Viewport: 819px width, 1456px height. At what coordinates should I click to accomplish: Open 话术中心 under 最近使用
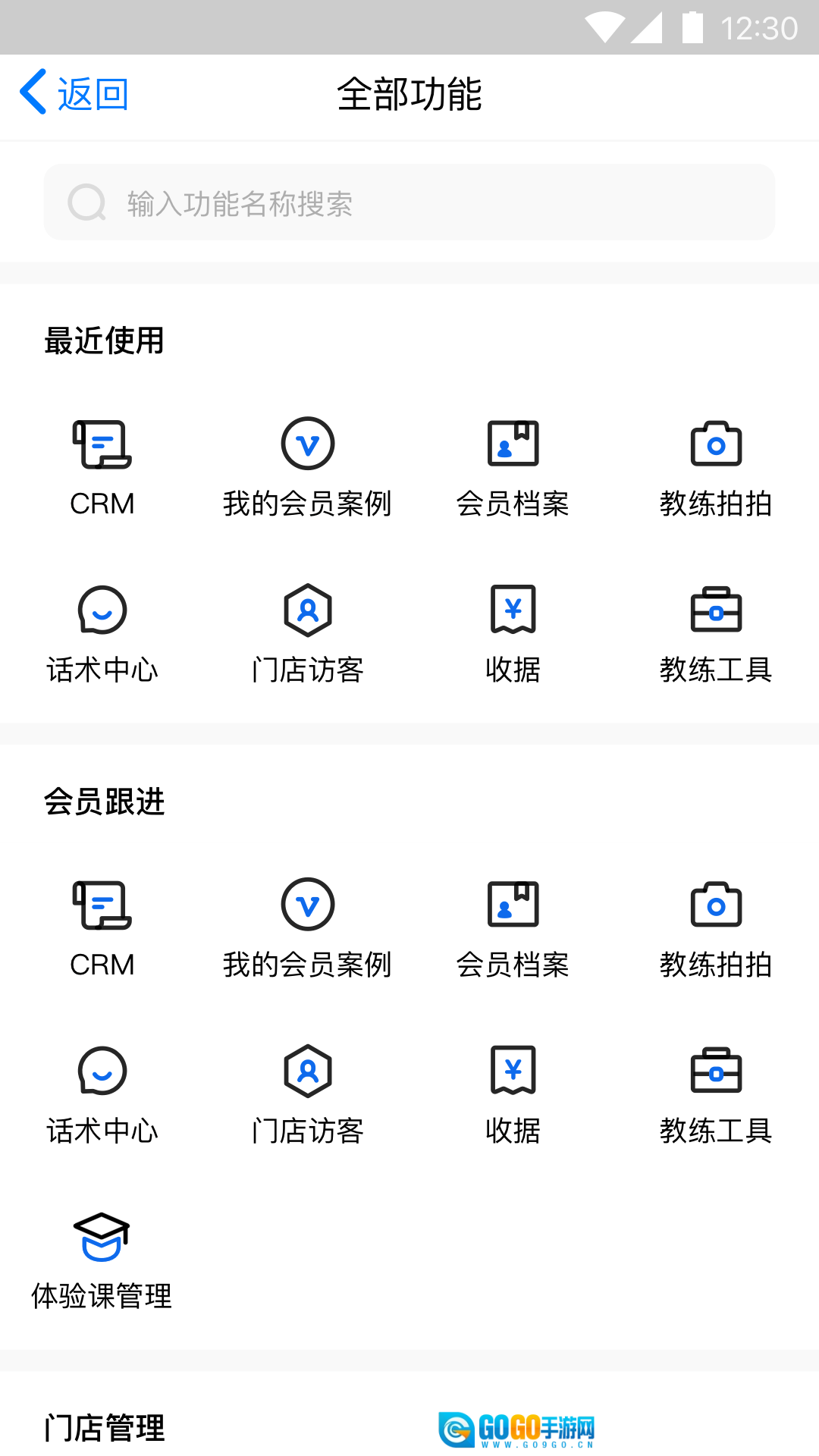[102, 633]
